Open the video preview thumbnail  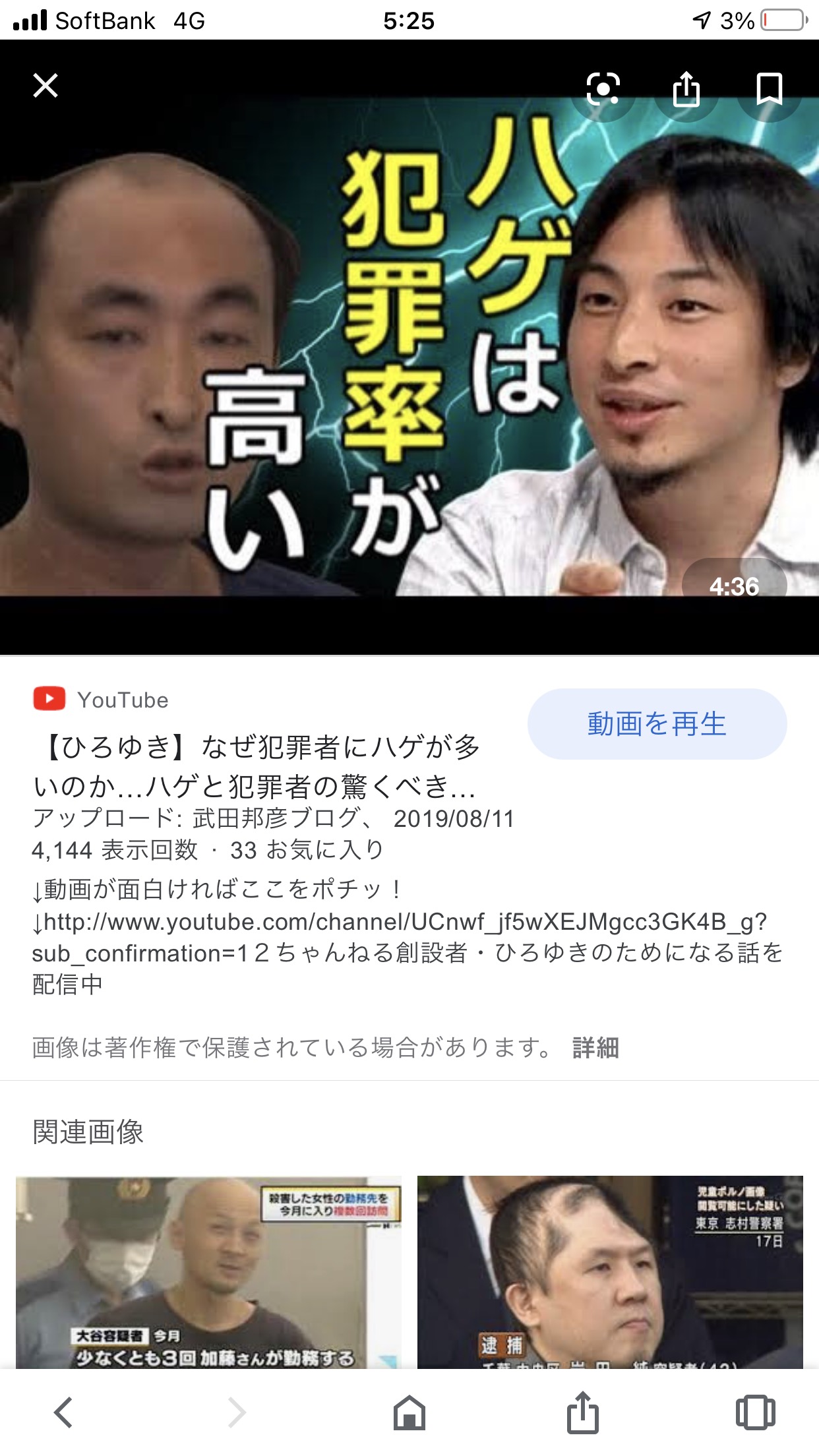coord(409,349)
